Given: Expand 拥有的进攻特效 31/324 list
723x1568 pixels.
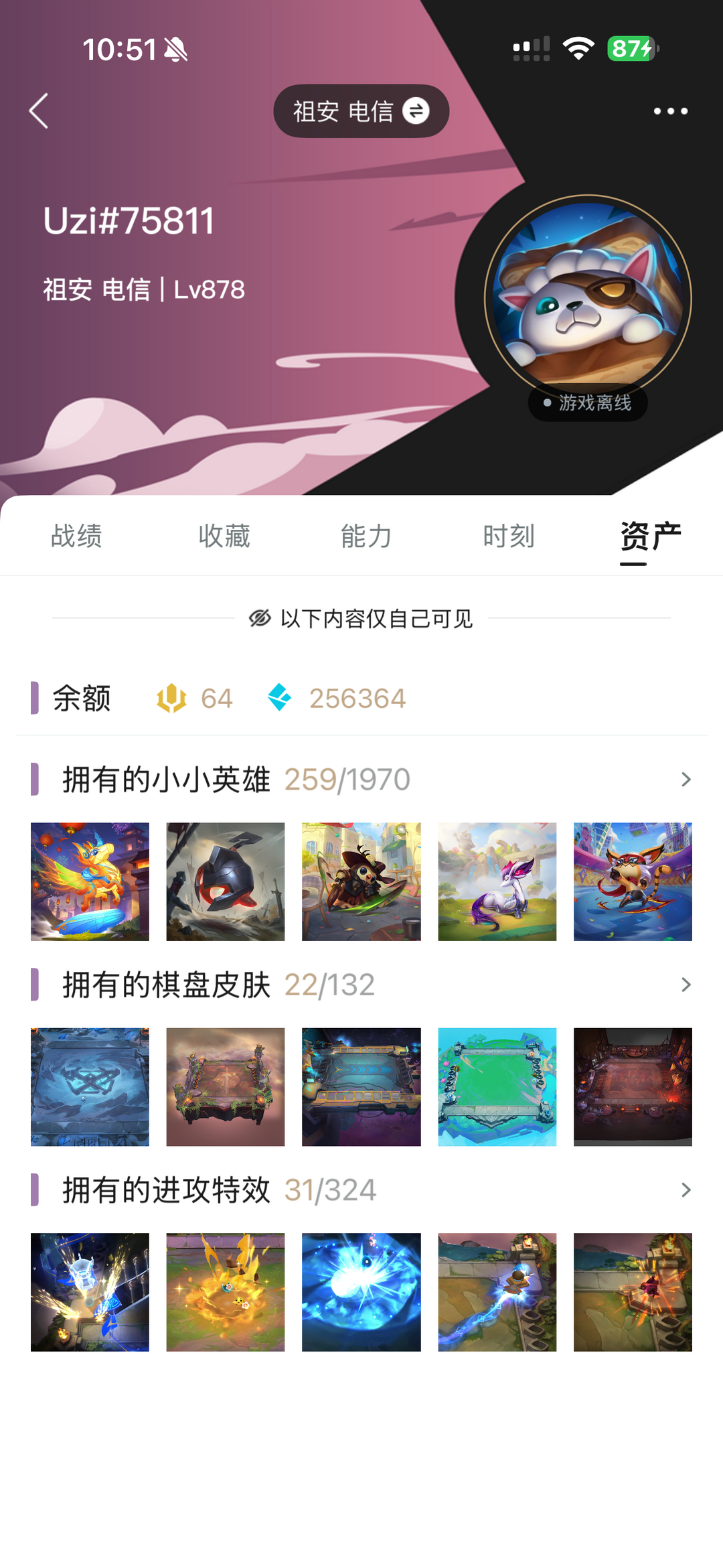Looking at the screenshot, I should pyautogui.click(x=686, y=1190).
